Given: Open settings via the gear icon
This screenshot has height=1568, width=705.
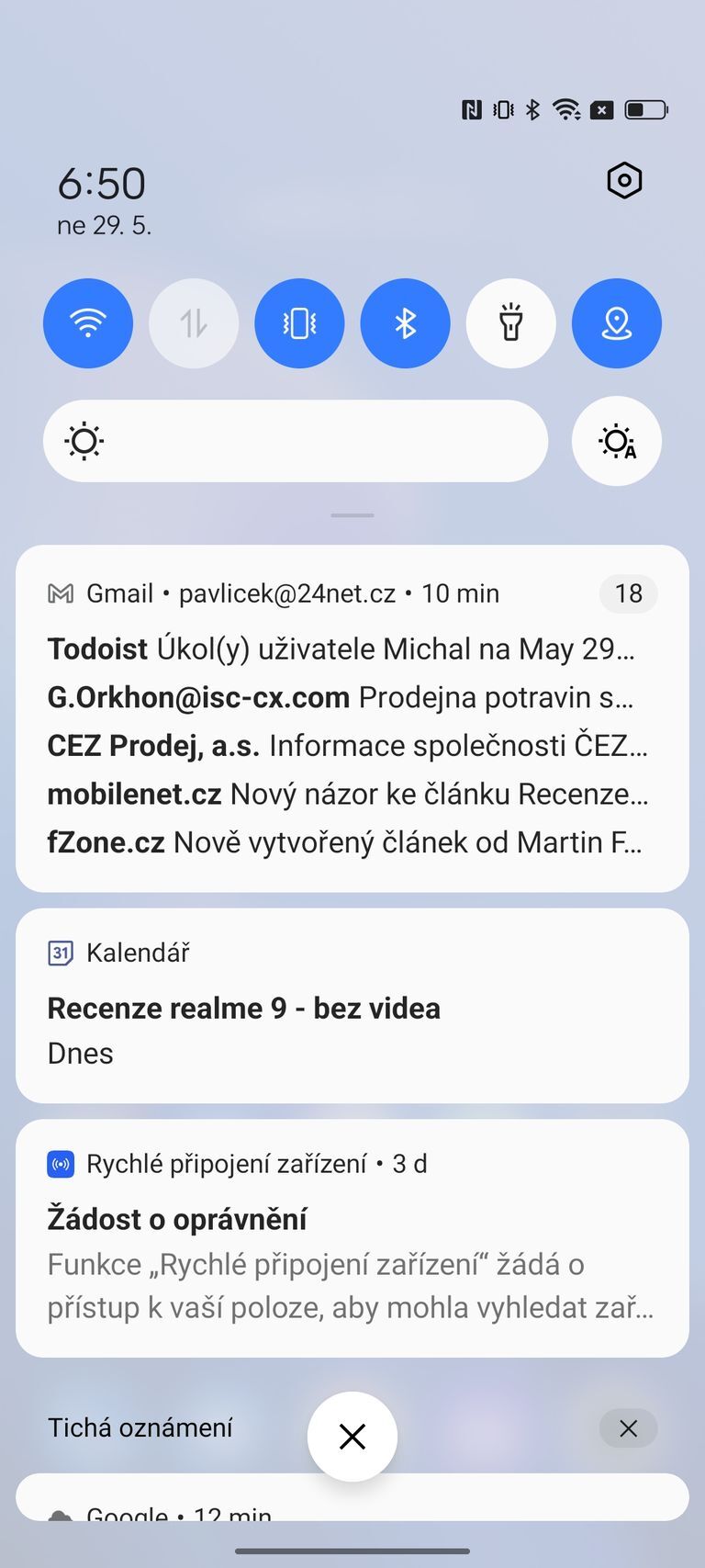Looking at the screenshot, I should [x=624, y=181].
